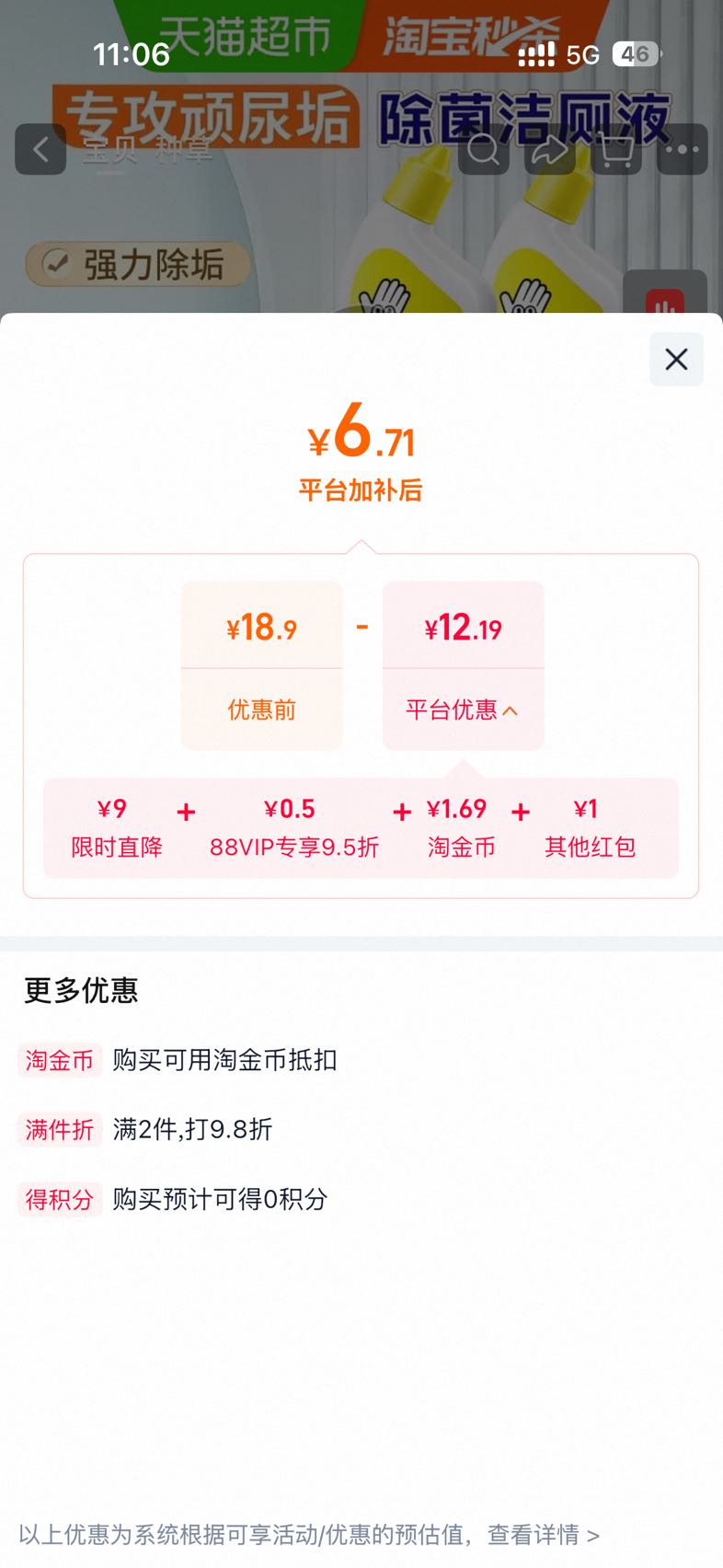The image size is (723, 1568).
Task: Open 查看详情 link at bottom
Action: pos(543,1534)
